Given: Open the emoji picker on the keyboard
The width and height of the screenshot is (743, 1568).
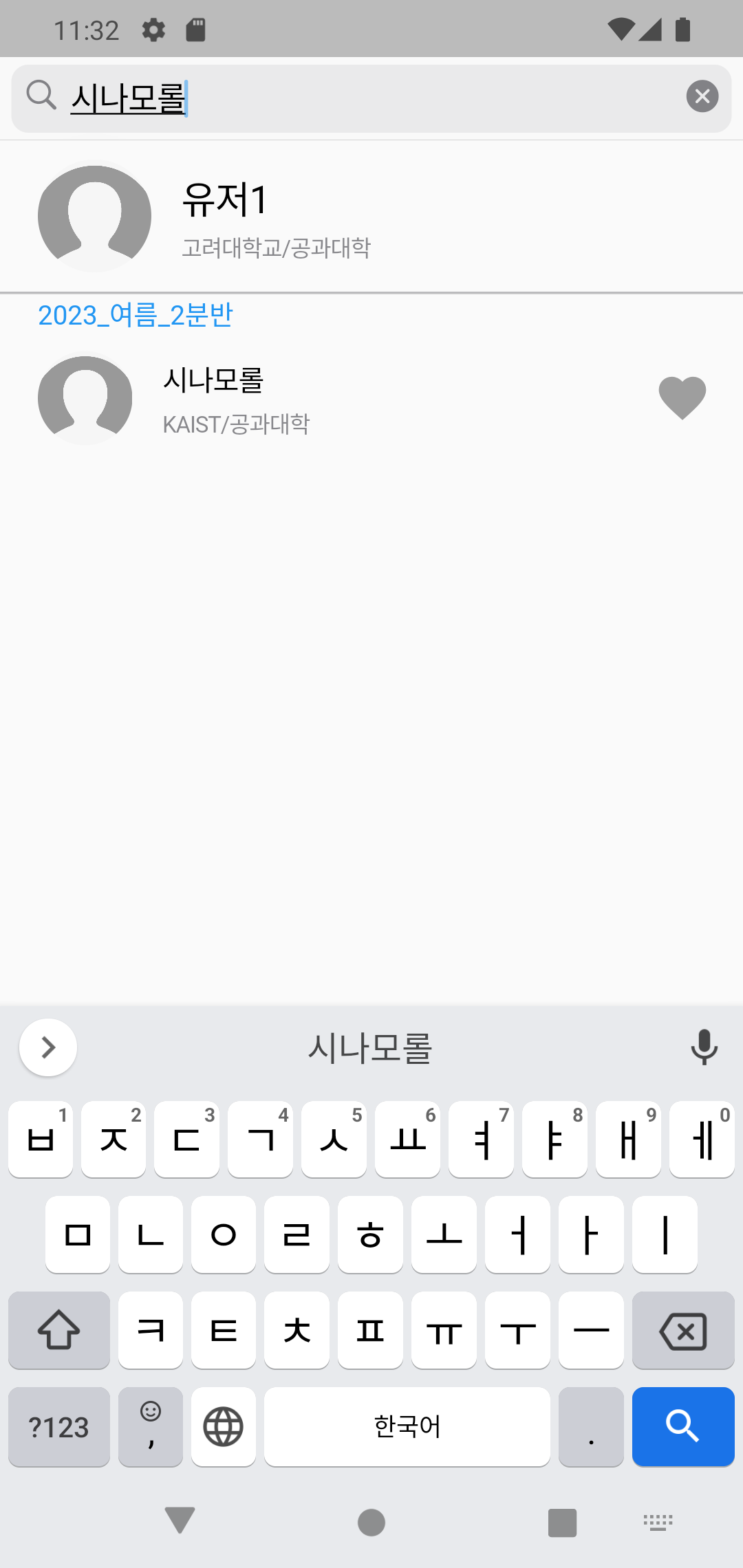Looking at the screenshot, I should [150, 1427].
